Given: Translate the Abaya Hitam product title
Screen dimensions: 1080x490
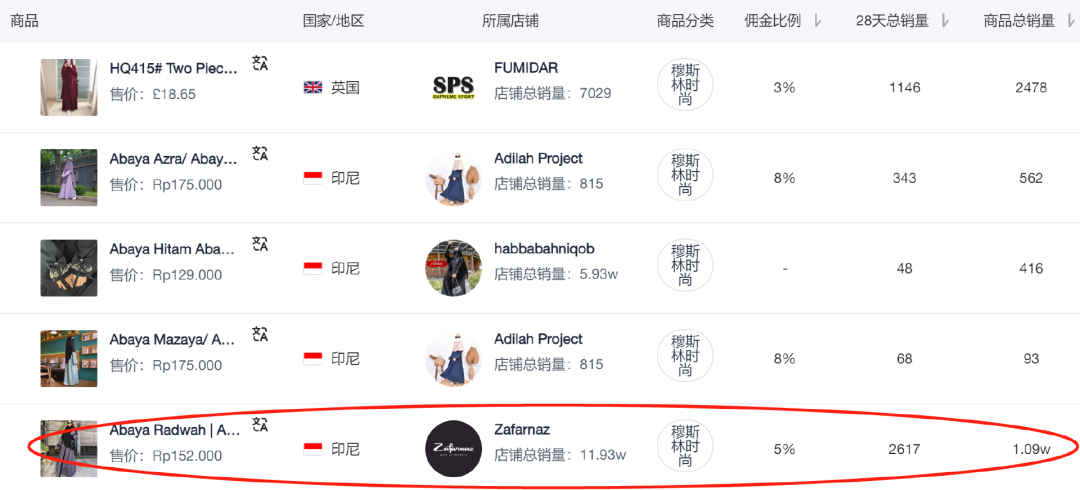Looking at the screenshot, I should coord(260,244).
